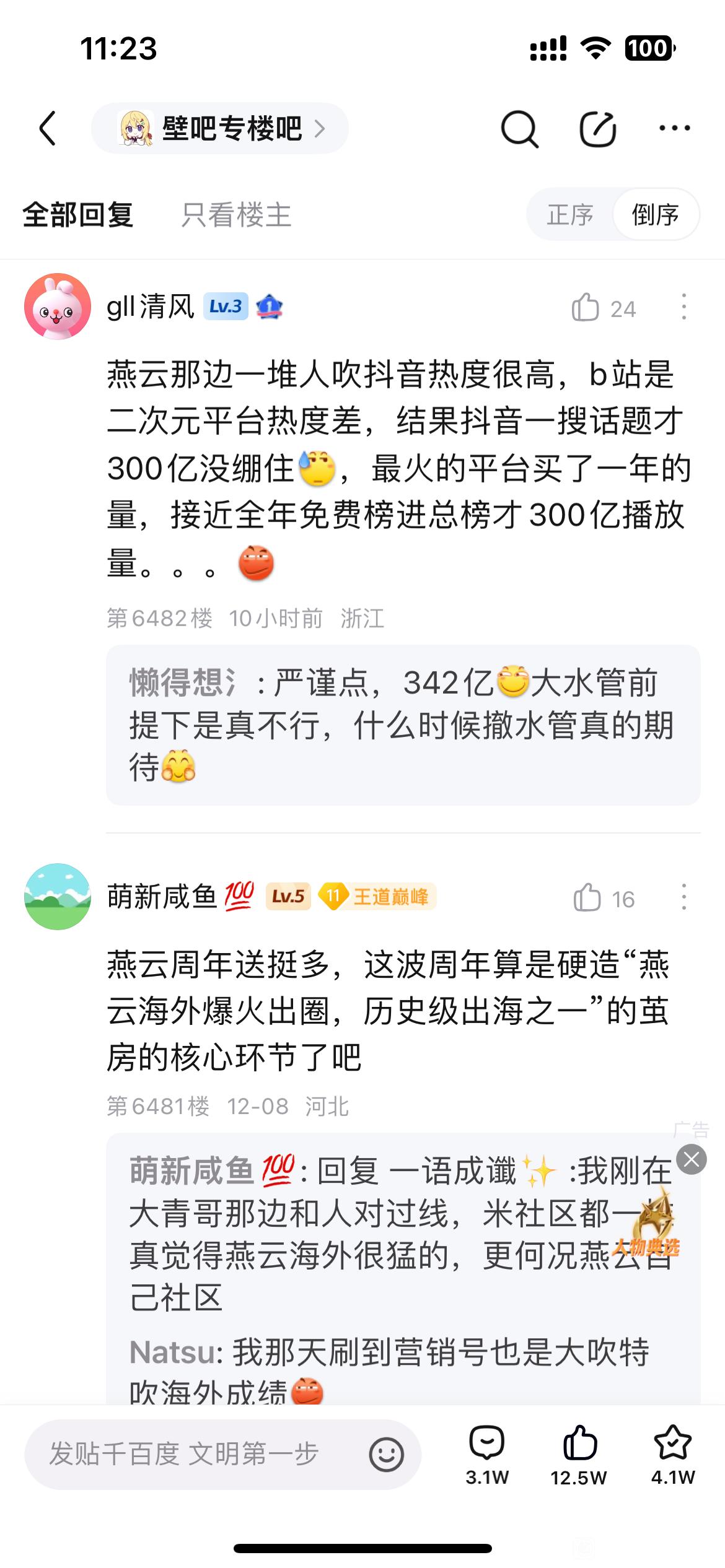
Task: Open more options on gll清风's reply
Action: [x=683, y=307]
